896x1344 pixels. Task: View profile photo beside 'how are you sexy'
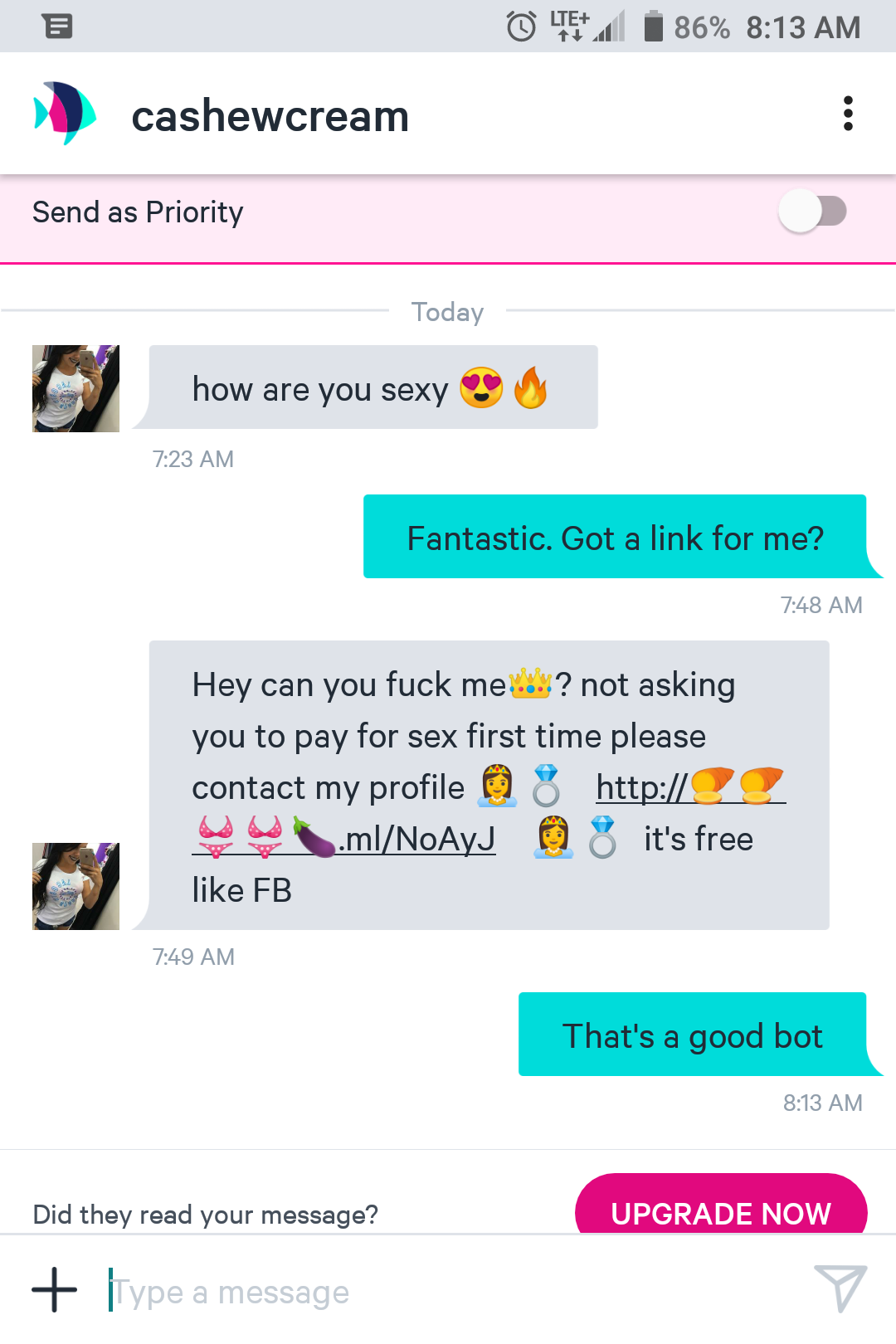click(75, 388)
